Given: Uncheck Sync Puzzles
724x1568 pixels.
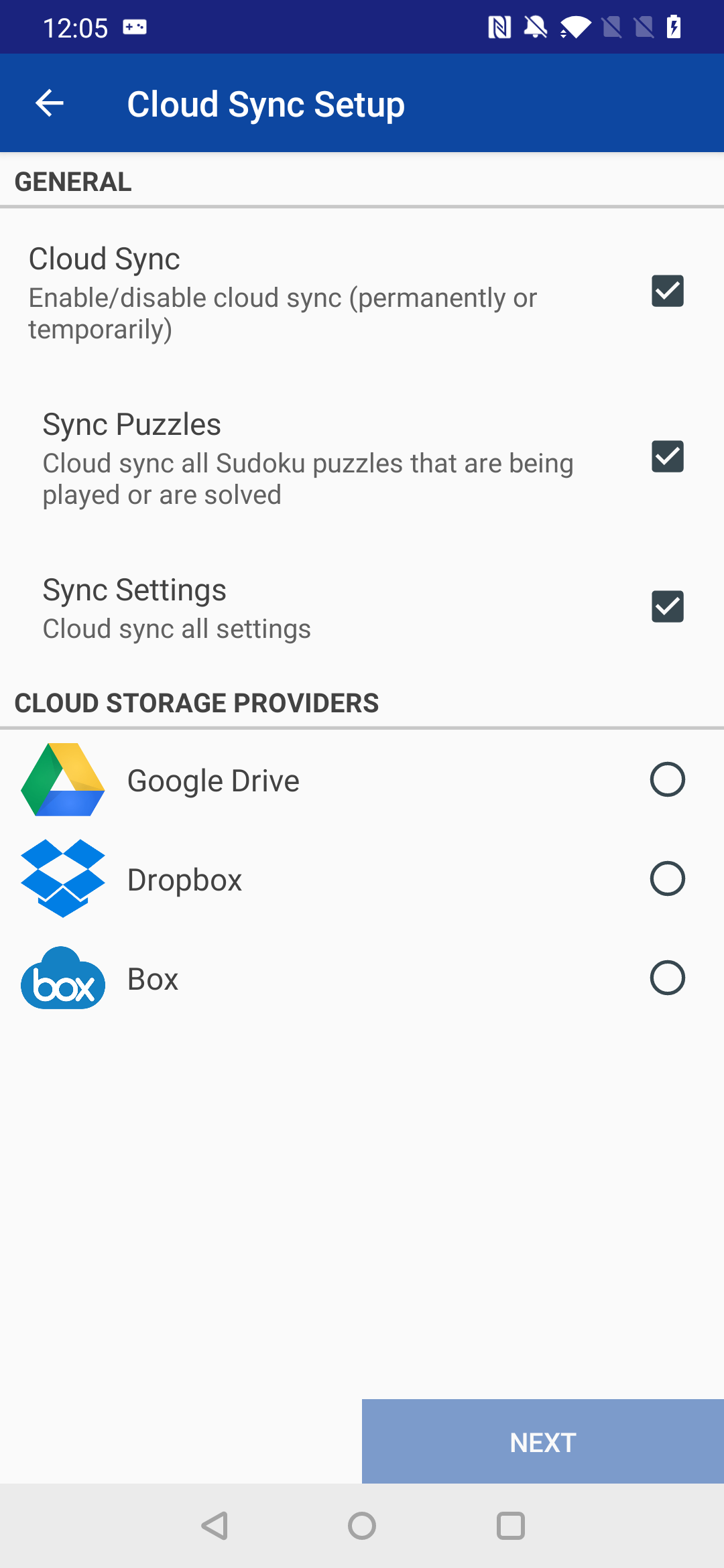Looking at the screenshot, I should (667, 456).
